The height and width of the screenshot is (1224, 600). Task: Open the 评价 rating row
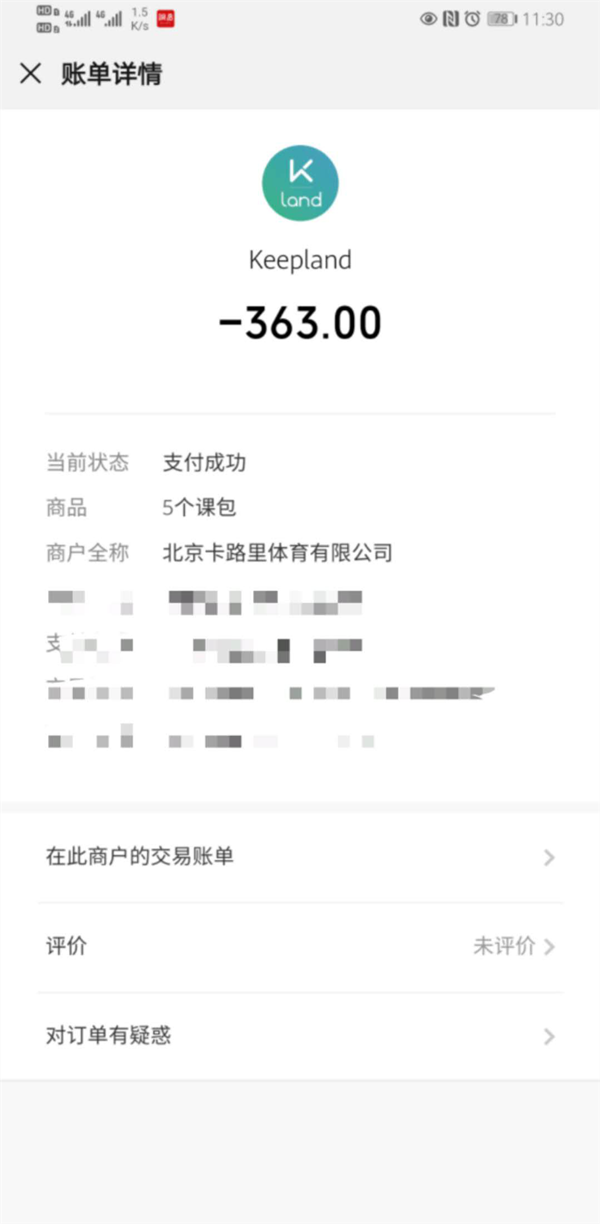click(x=300, y=947)
